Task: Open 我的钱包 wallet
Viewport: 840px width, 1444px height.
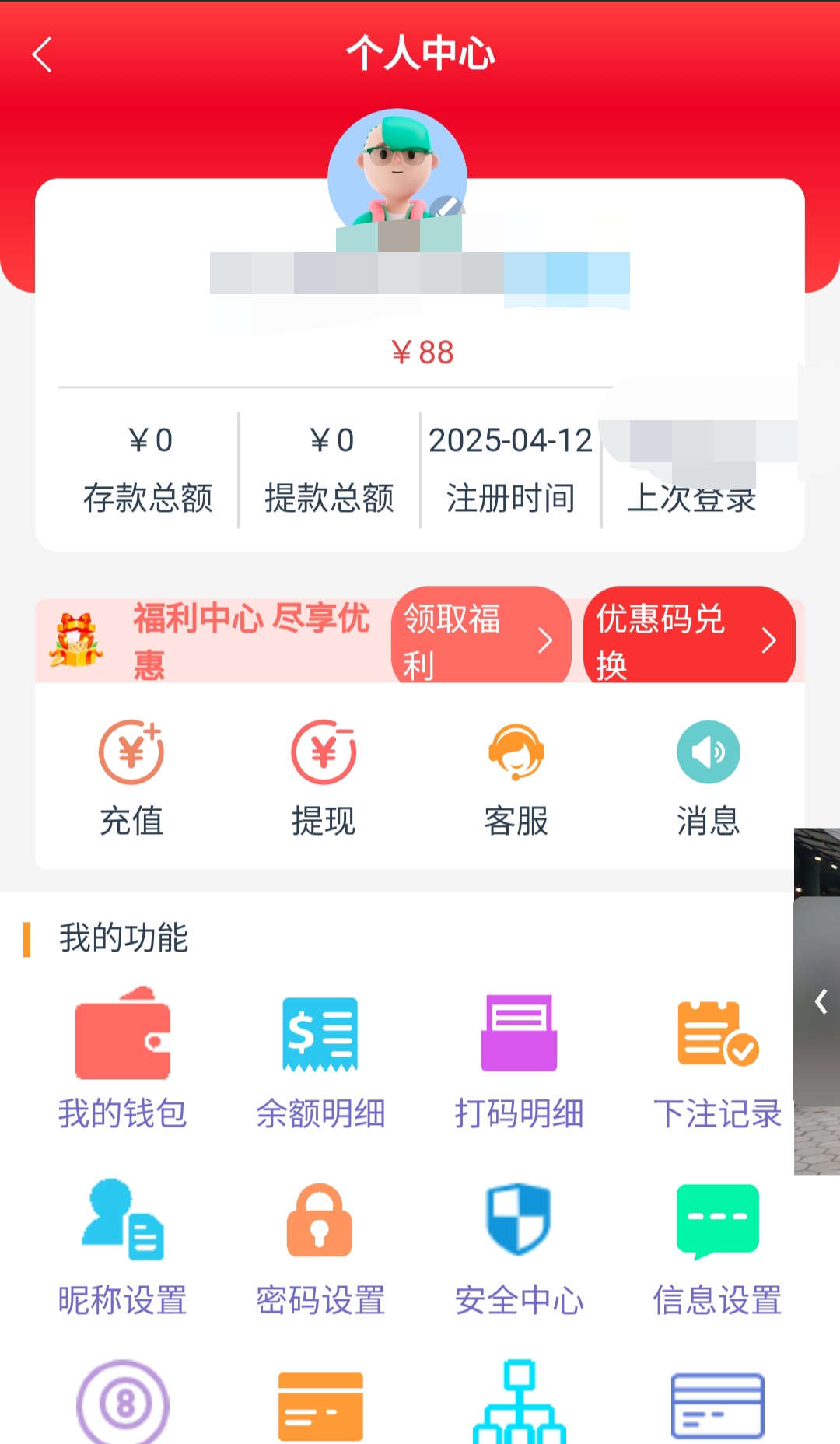Action: point(123,1058)
